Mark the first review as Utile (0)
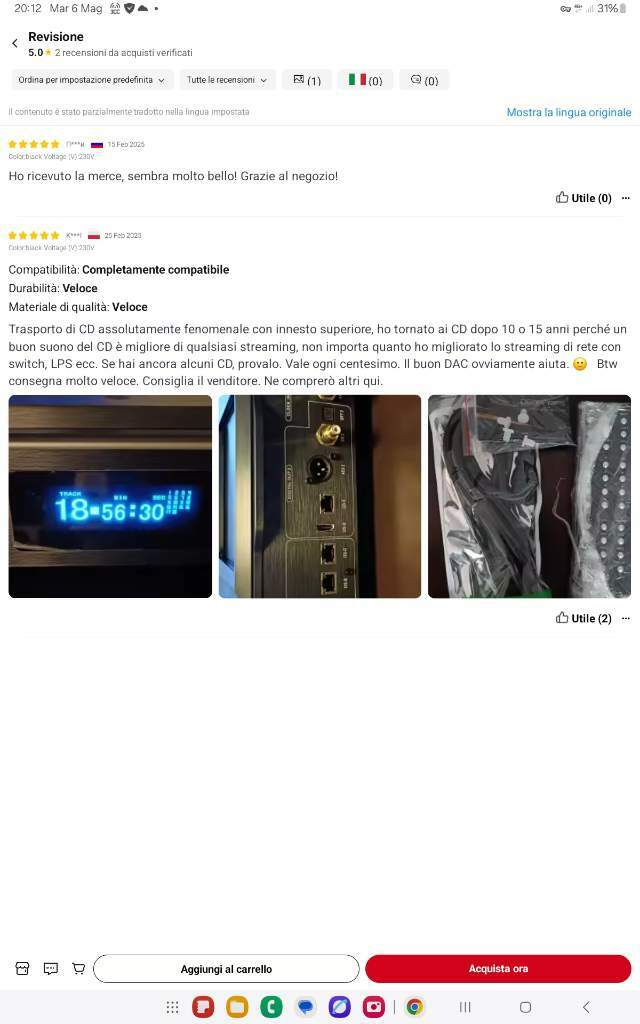This screenshot has width=640, height=1024. click(583, 198)
